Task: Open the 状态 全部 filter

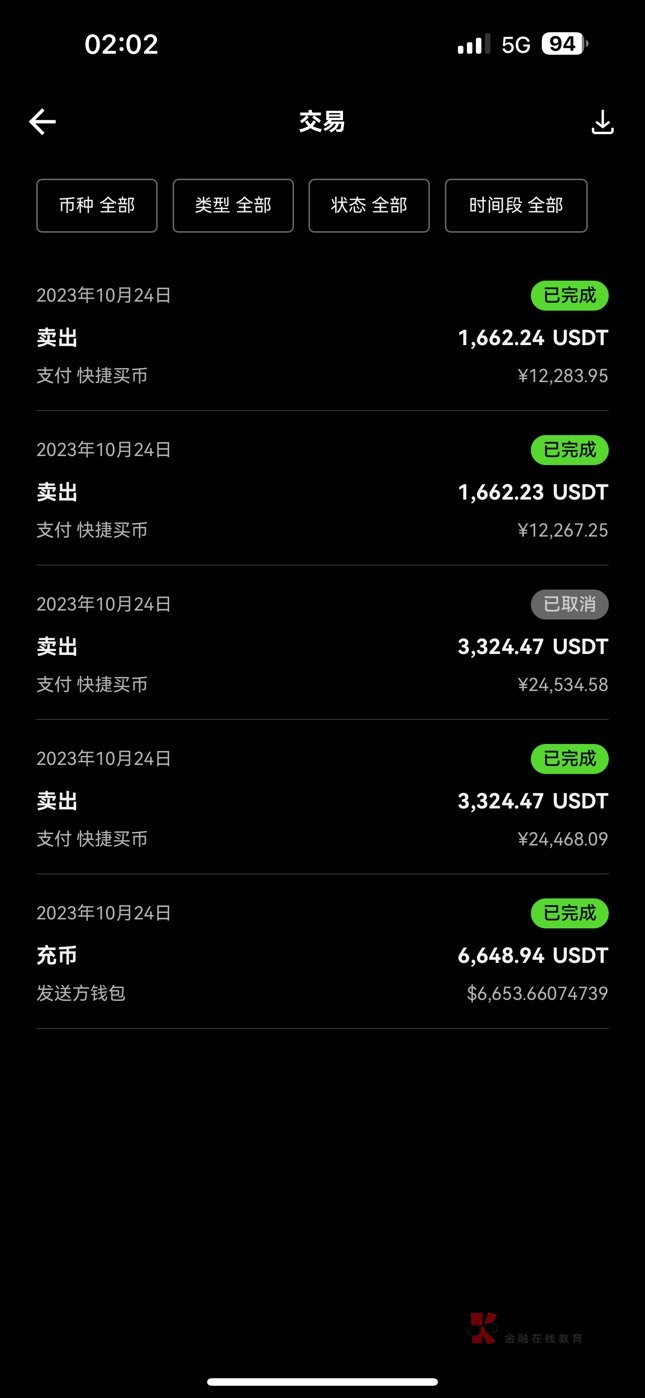Action: pos(369,205)
